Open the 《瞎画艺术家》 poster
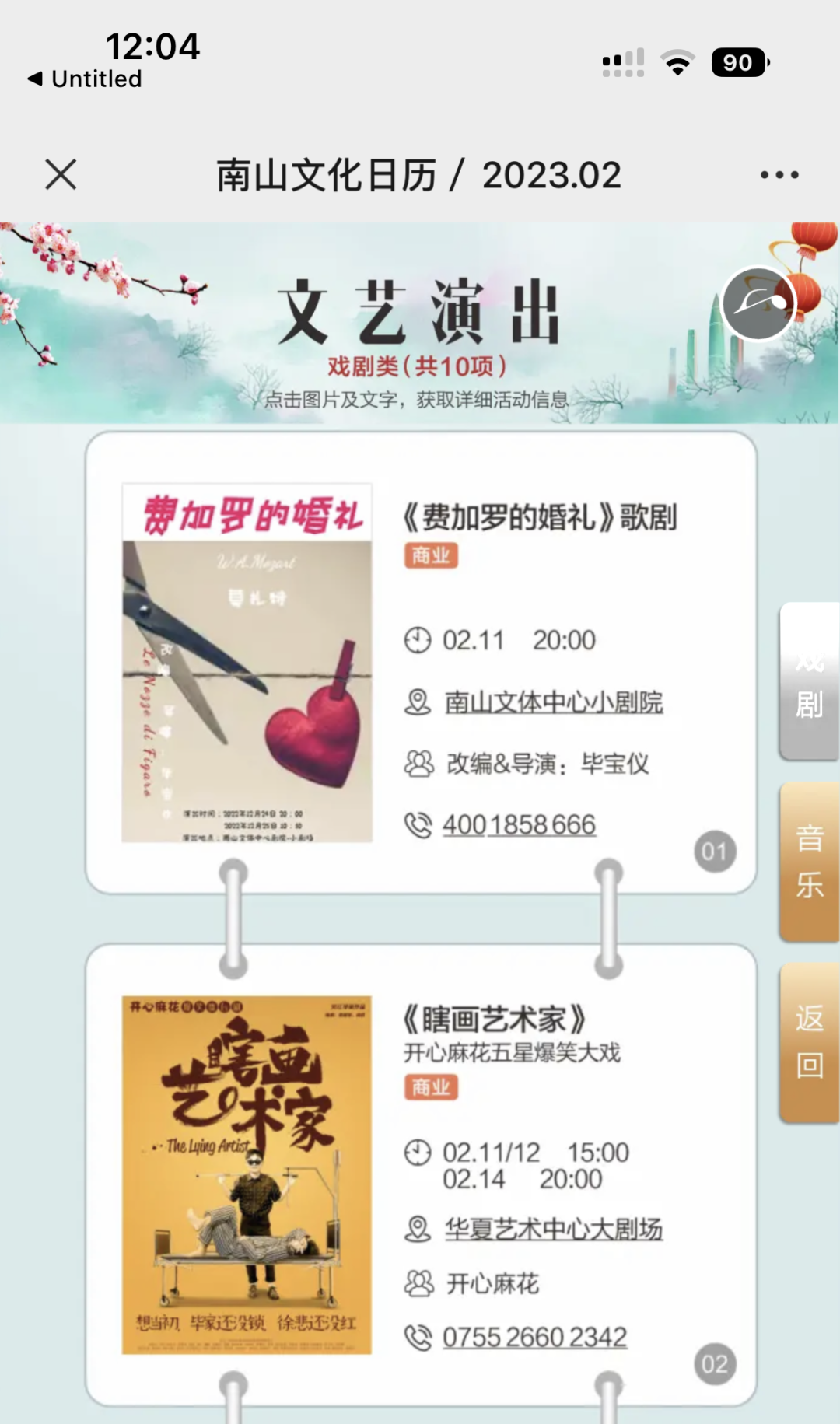Viewport: 840px width, 1424px height. [x=247, y=1175]
